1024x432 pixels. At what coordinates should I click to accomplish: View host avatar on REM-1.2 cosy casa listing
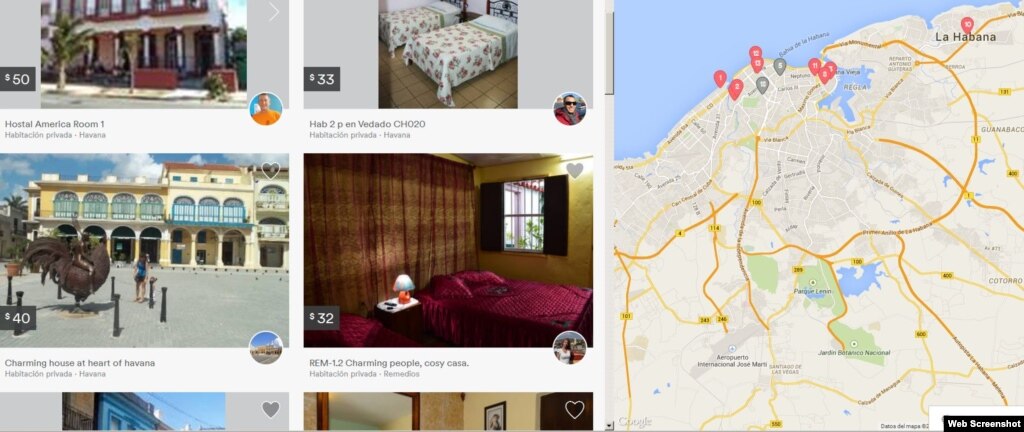[x=570, y=347]
